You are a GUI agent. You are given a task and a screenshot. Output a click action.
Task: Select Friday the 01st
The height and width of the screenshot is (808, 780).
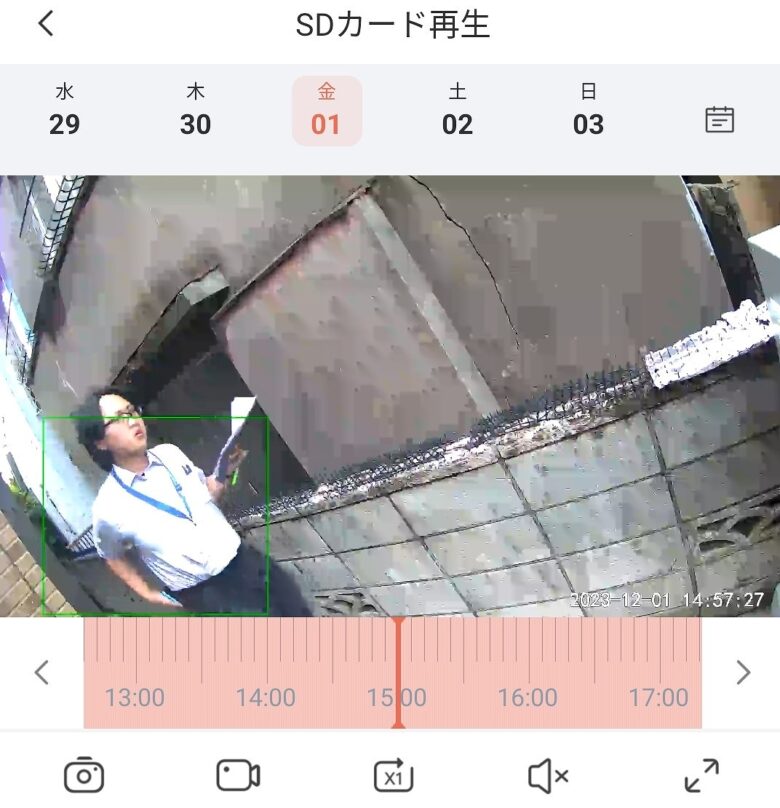click(x=326, y=110)
